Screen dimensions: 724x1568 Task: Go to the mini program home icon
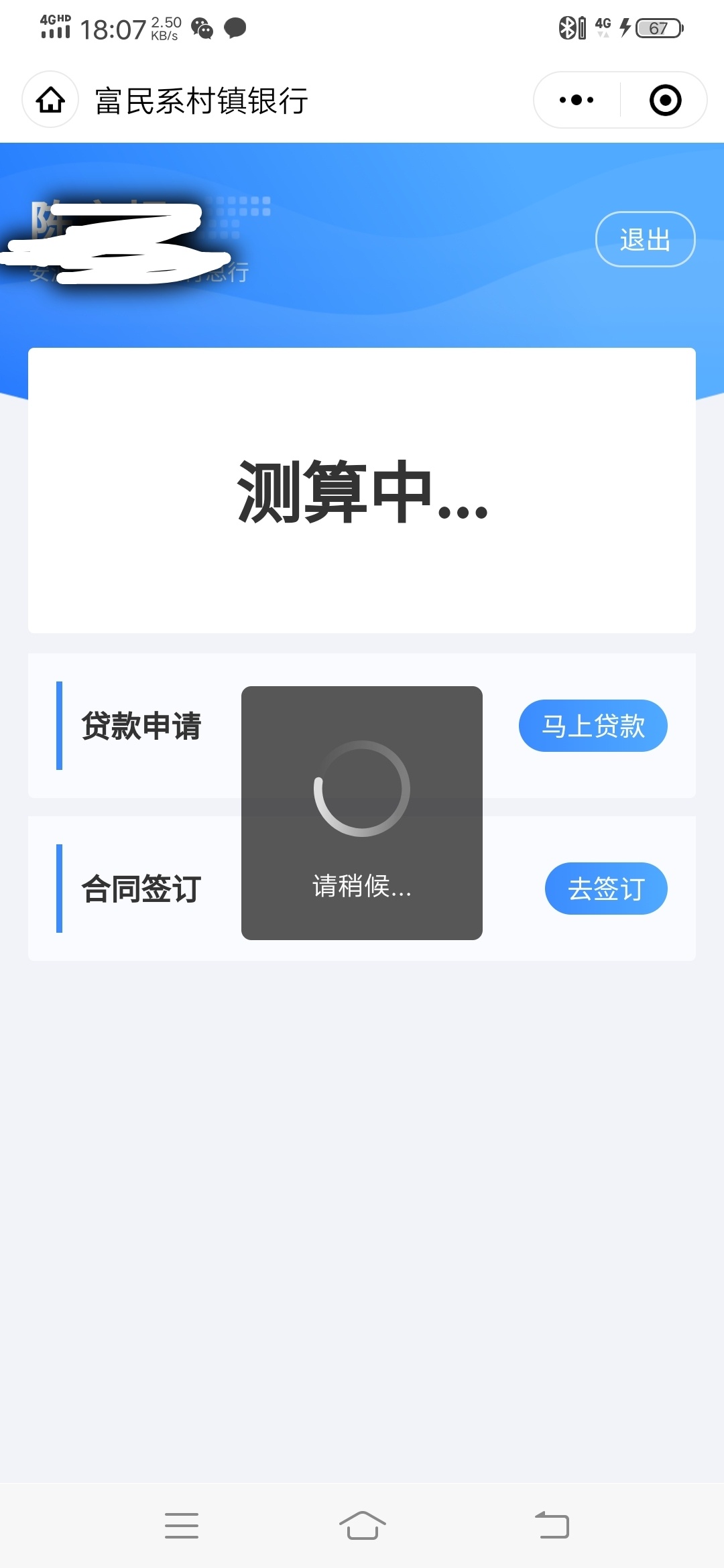(50, 100)
